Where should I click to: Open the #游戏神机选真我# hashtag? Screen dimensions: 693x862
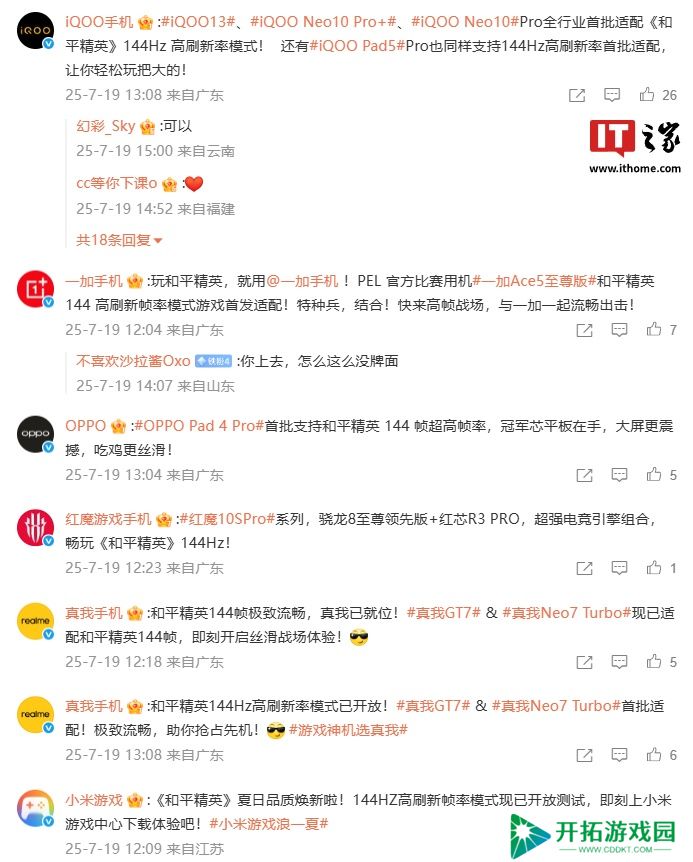tap(348, 730)
